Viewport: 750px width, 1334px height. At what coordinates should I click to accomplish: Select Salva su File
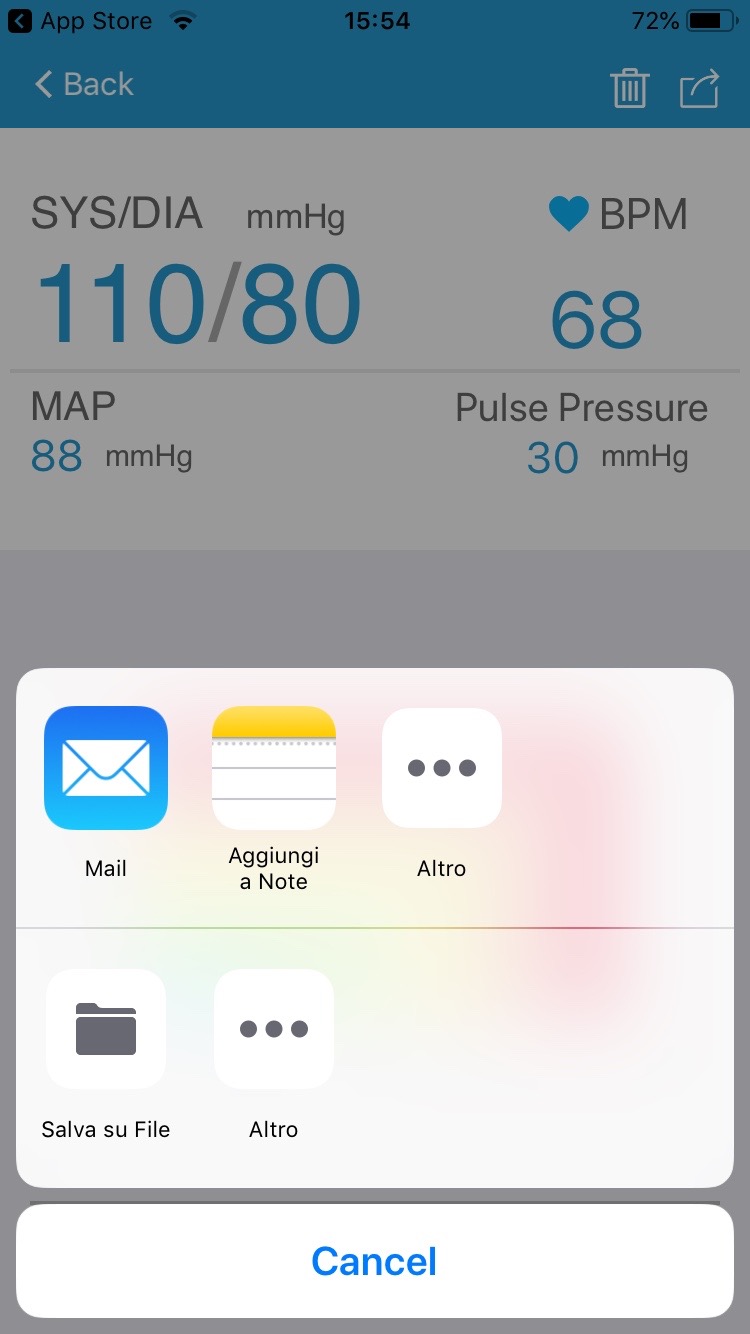pos(106,1029)
